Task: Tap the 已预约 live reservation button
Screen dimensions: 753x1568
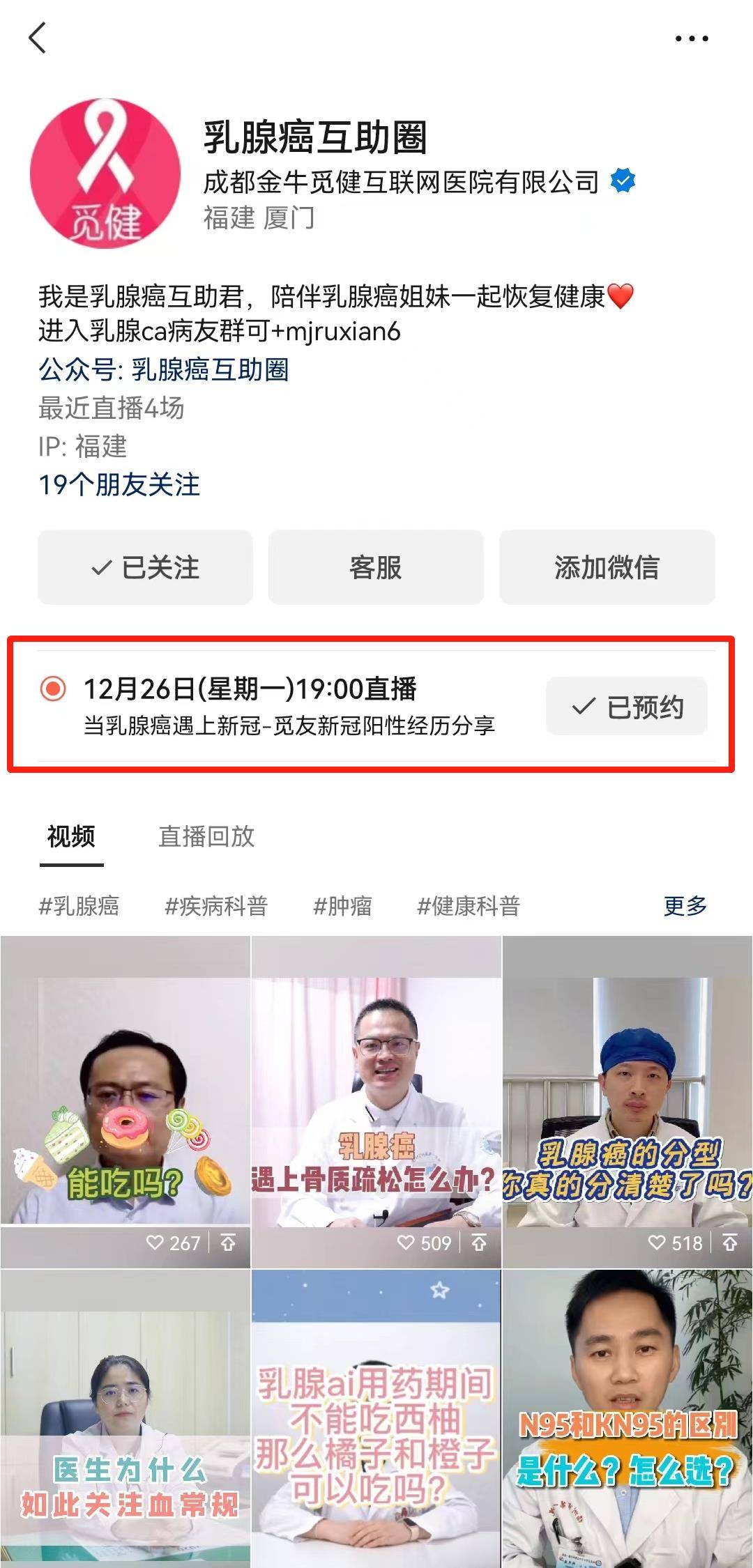Action: pyautogui.click(x=626, y=707)
